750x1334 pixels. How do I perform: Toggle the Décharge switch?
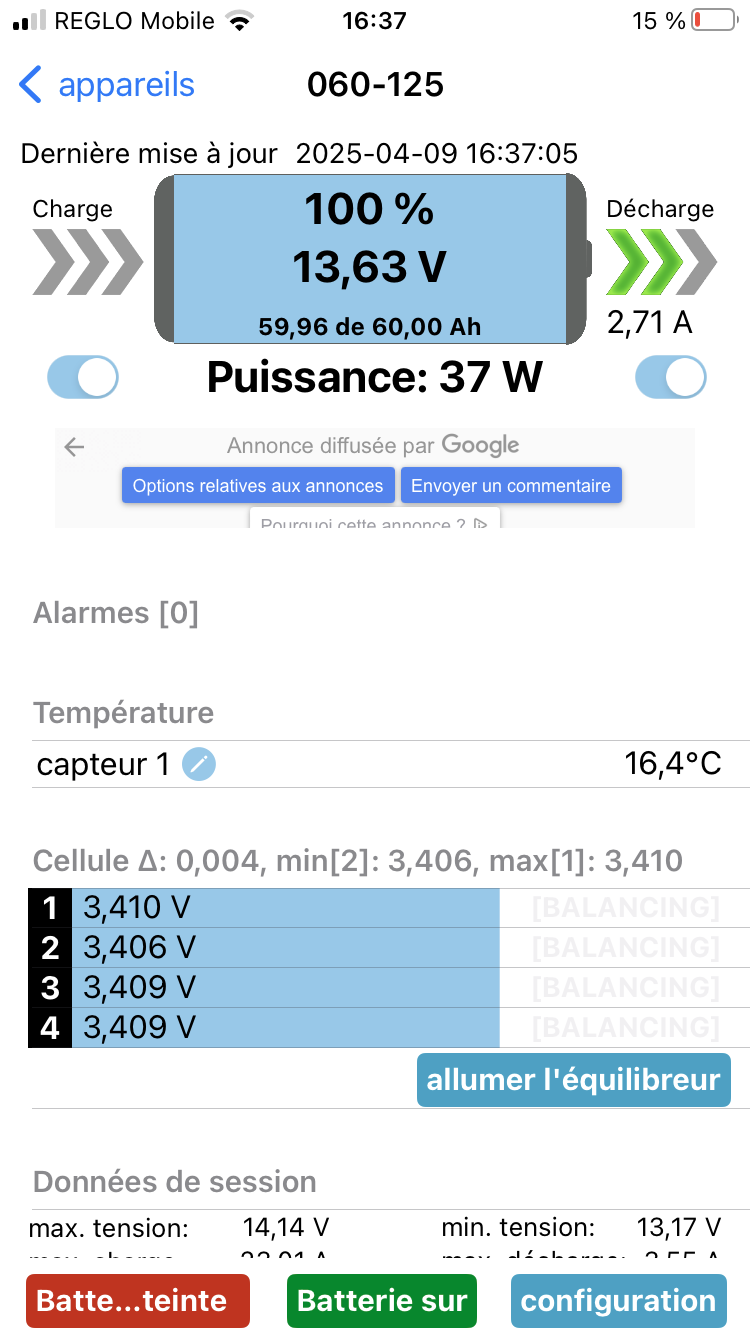click(671, 378)
